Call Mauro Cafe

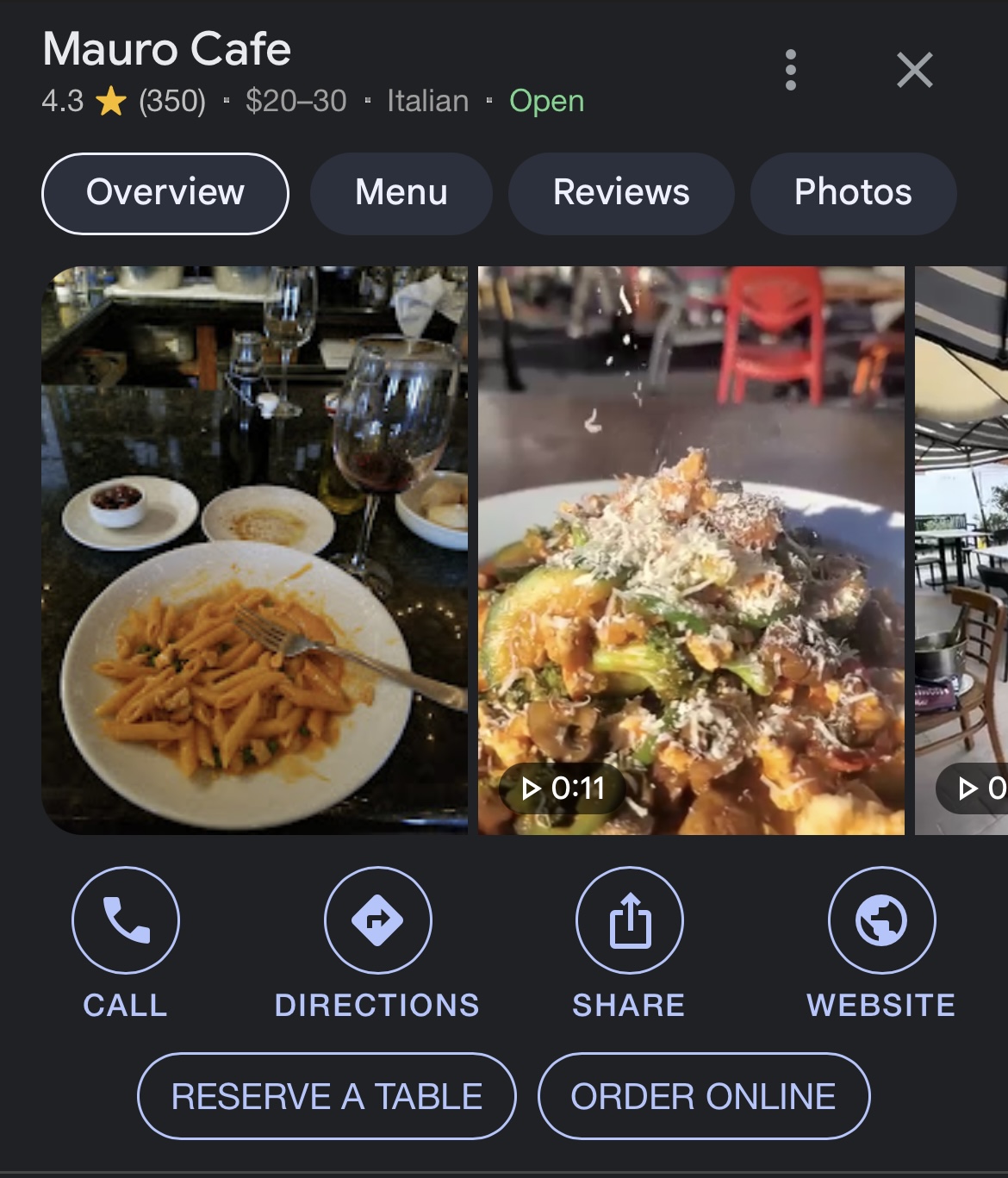click(126, 920)
